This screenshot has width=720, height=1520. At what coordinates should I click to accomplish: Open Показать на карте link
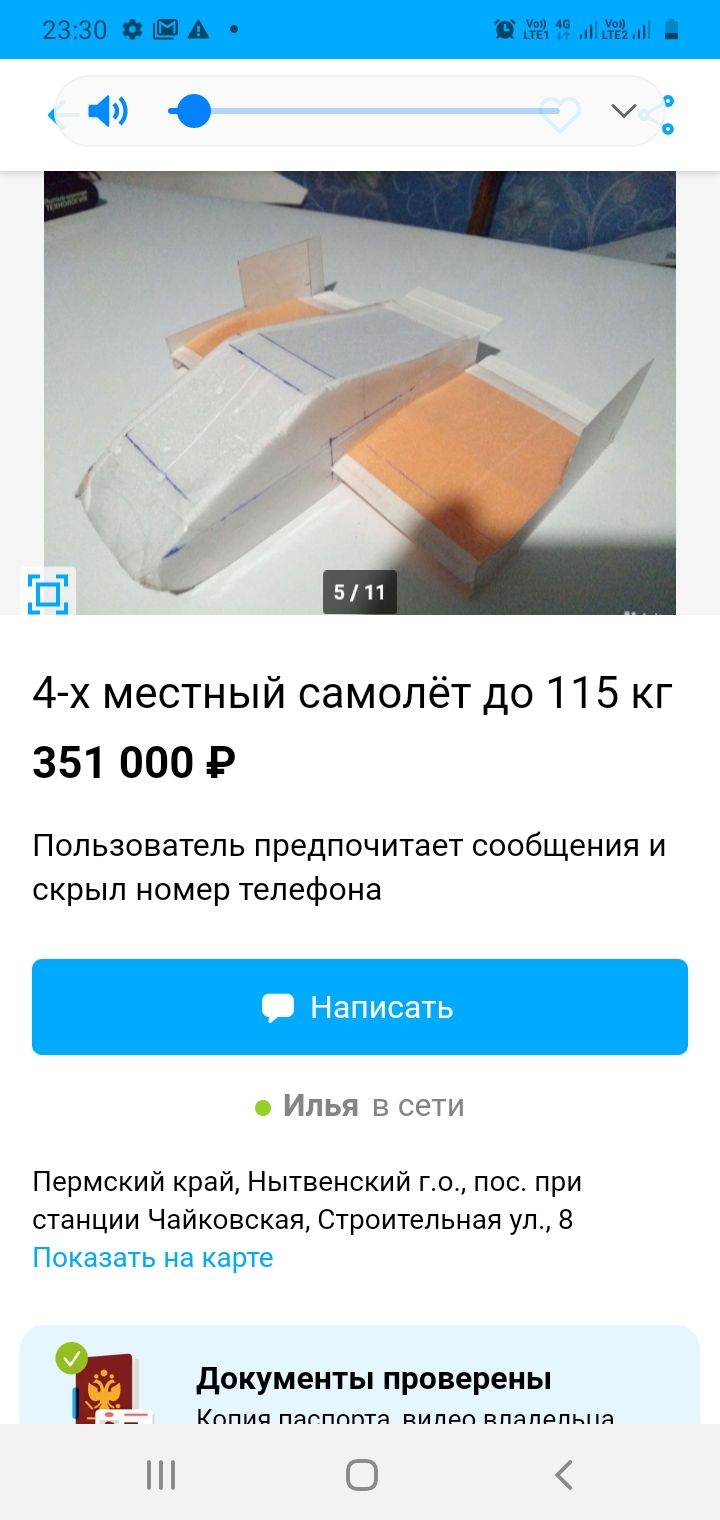(x=152, y=1256)
